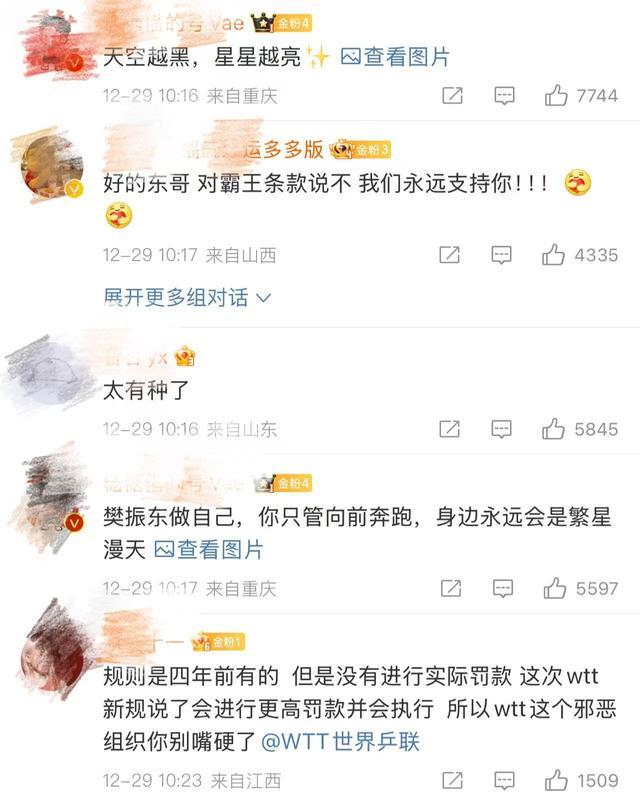Reply to the comment about wtt 新规
Image resolution: width=640 pixels, height=805 pixels.
[x=503, y=781]
